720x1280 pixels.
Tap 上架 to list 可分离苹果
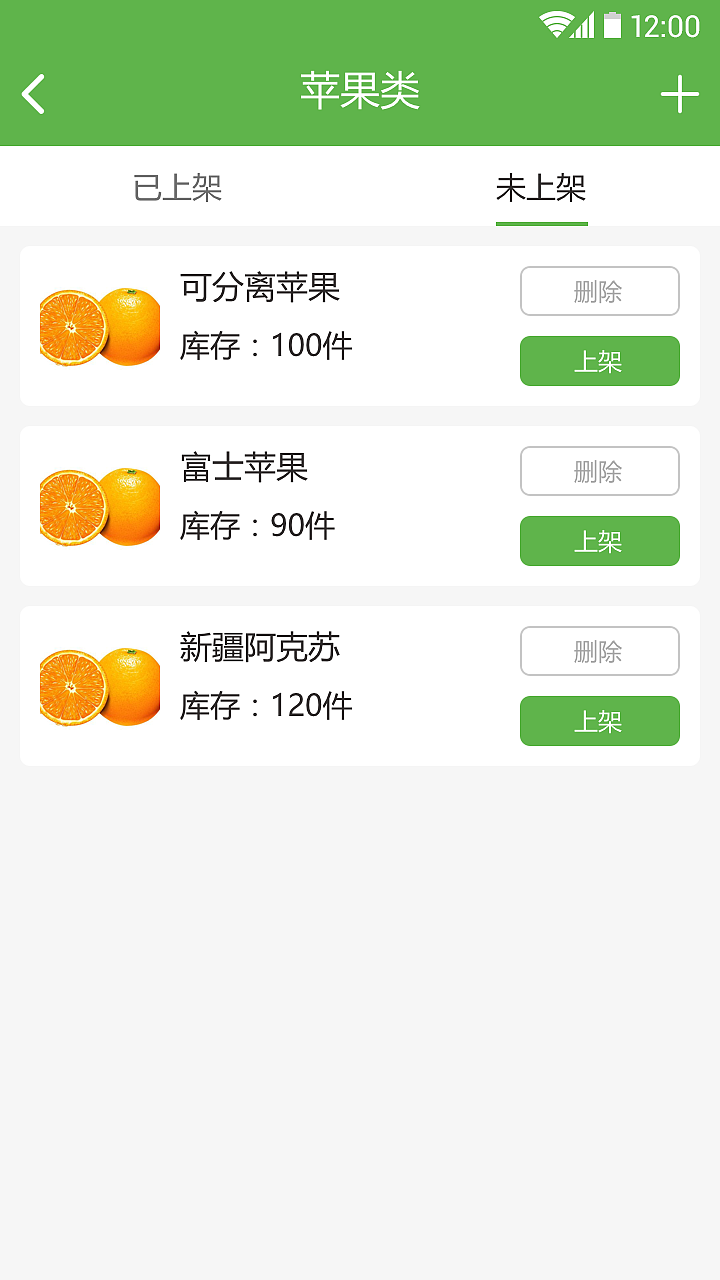click(599, 361)
